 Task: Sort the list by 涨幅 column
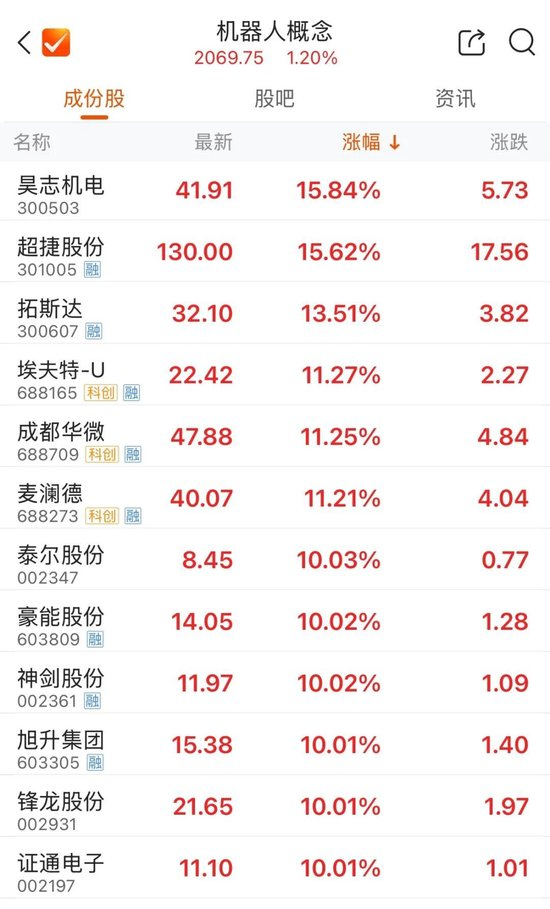coord(371,142)
